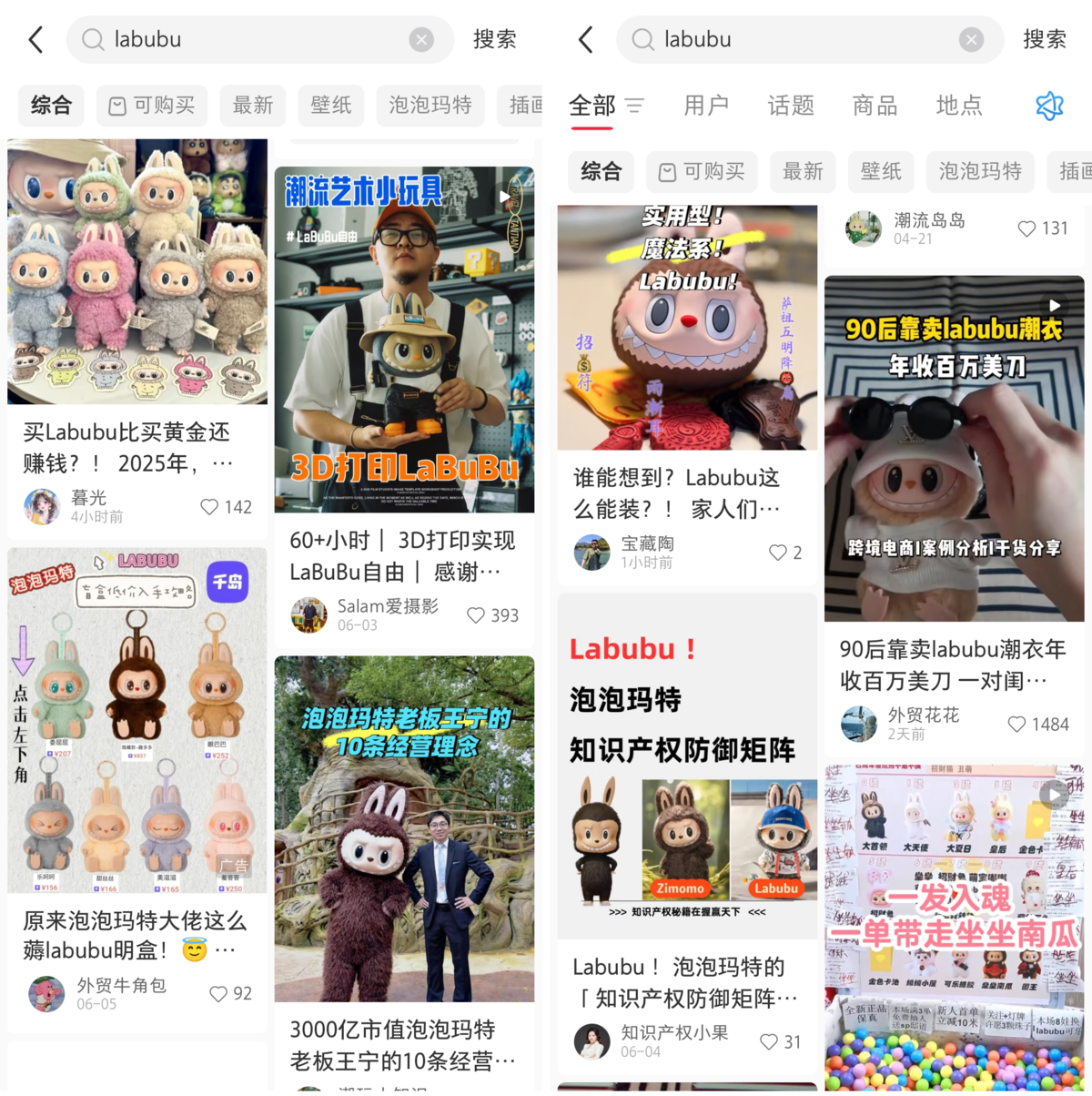1092x1096 pixels.
Task: Enable the 可购买 purchasable filter
Action: (151, 106)
